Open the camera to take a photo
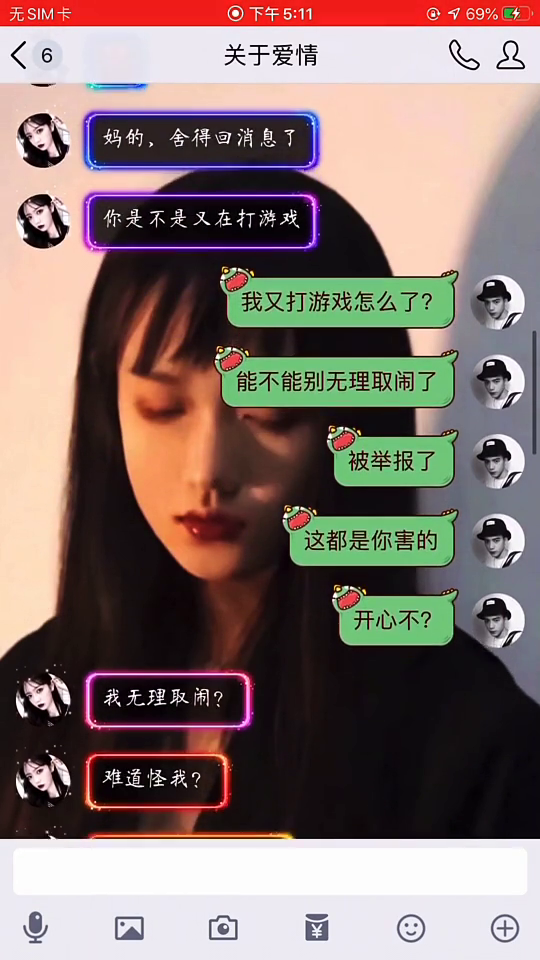 click(223, 928)
